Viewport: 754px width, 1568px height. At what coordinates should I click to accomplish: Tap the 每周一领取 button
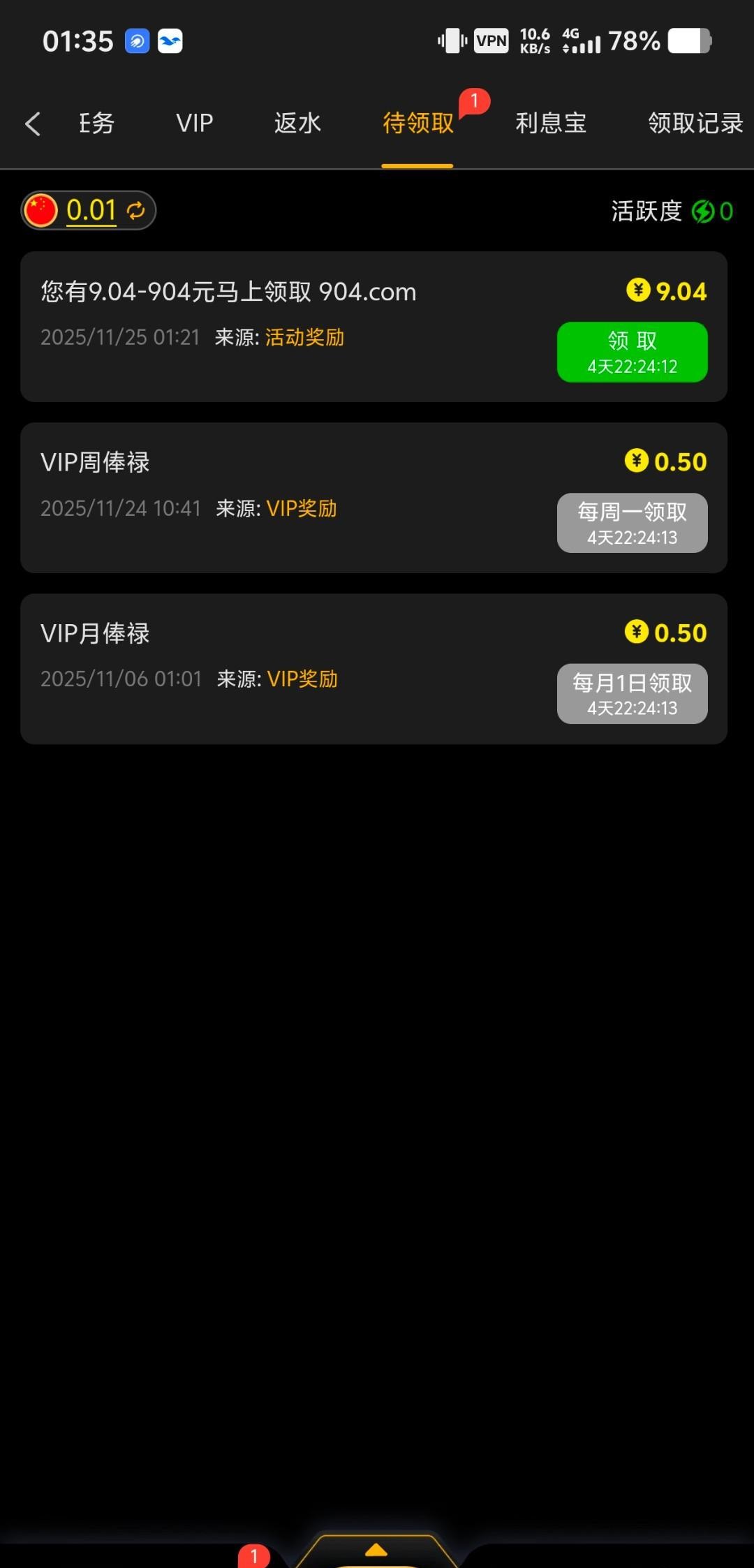(632, 523)
